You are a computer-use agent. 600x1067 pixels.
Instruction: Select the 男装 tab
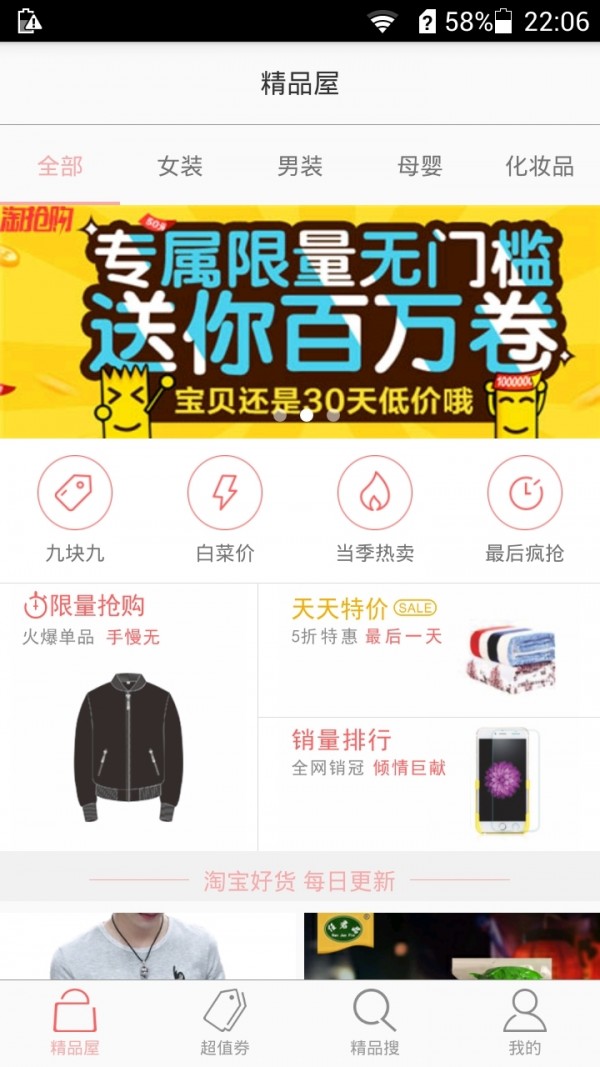coord(300,166)
